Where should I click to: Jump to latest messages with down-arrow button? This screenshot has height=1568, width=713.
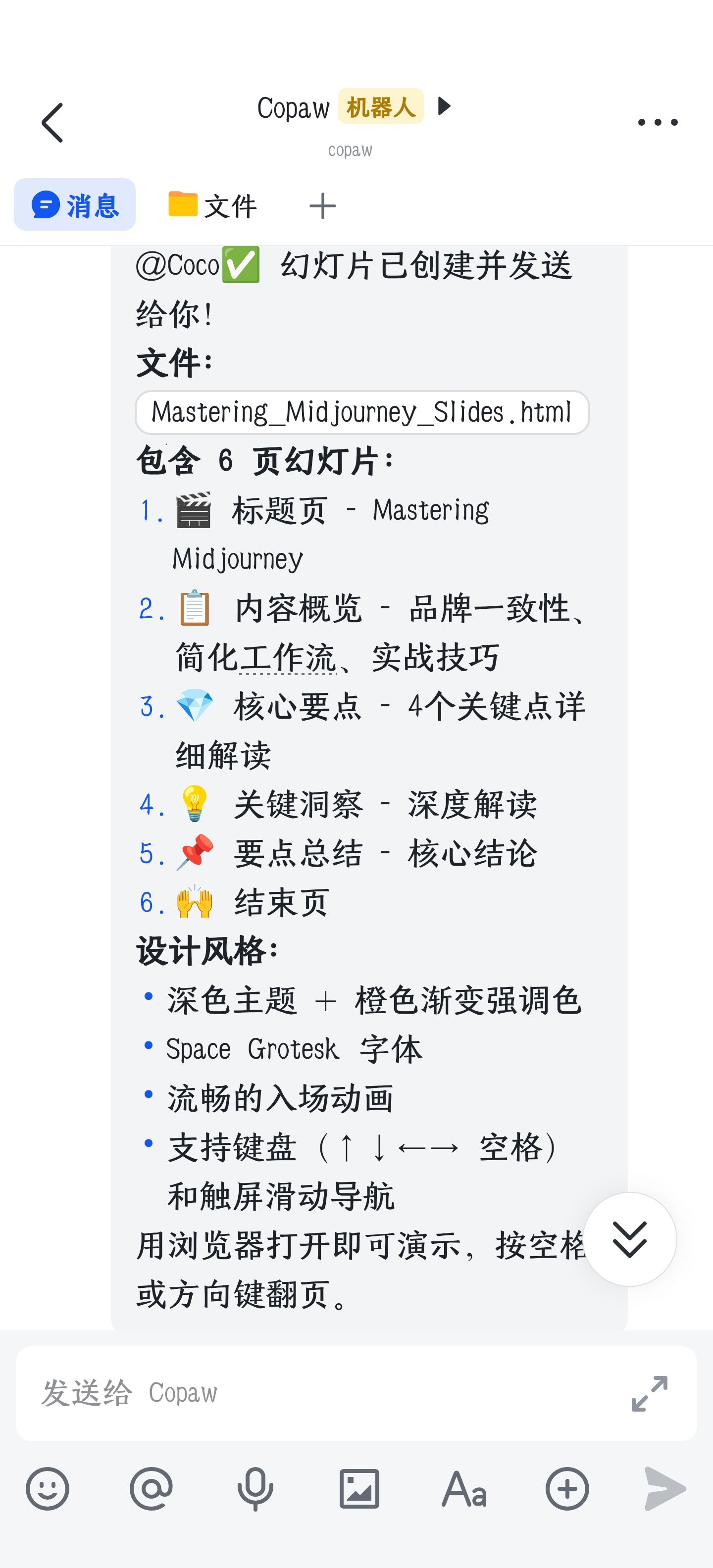pos(630,1239)
